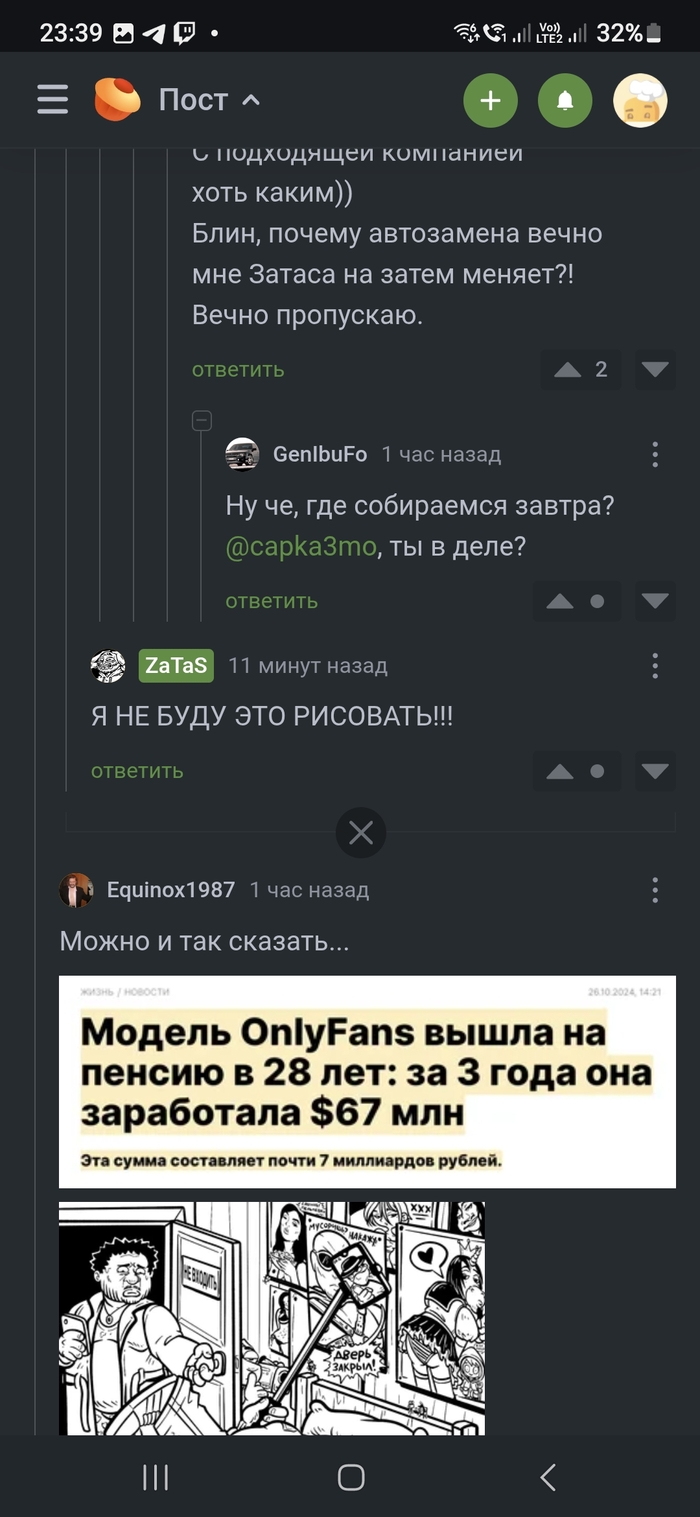
Task: Reply to GenIbuFo's comment
Action: pyautogui.click(x=271, y=601)
